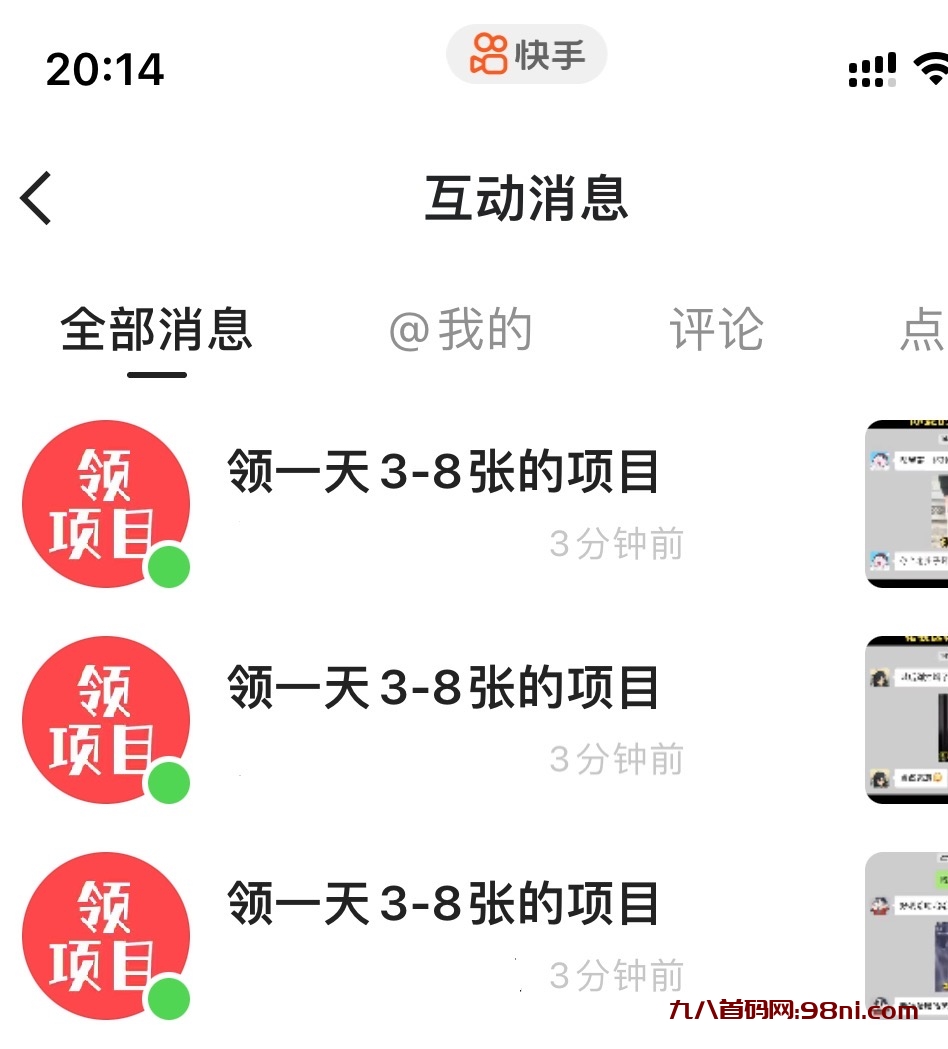Go back from the 互动消息 page
The height and width of the screenshot is (1049, 948).
(x=37, y=197)
